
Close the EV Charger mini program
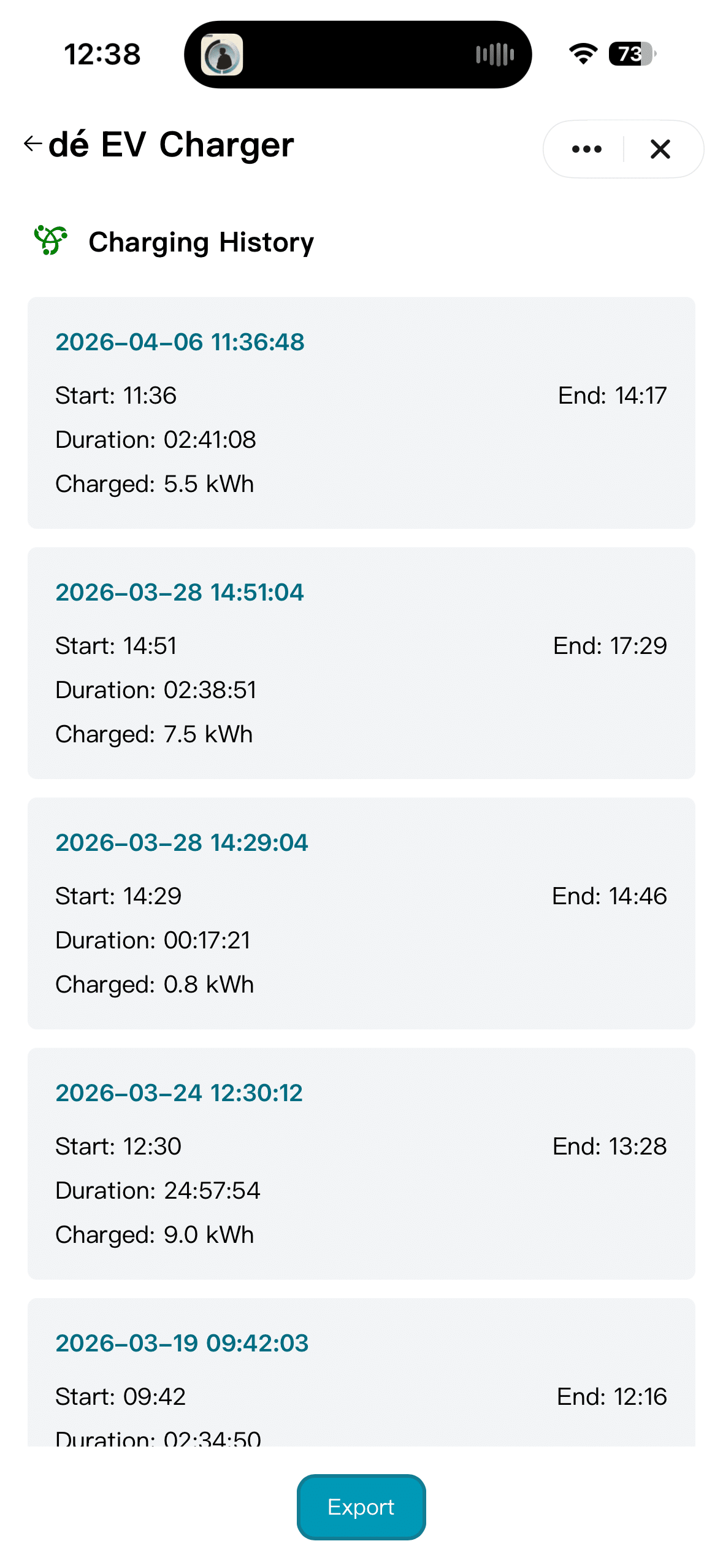point(660,149)
